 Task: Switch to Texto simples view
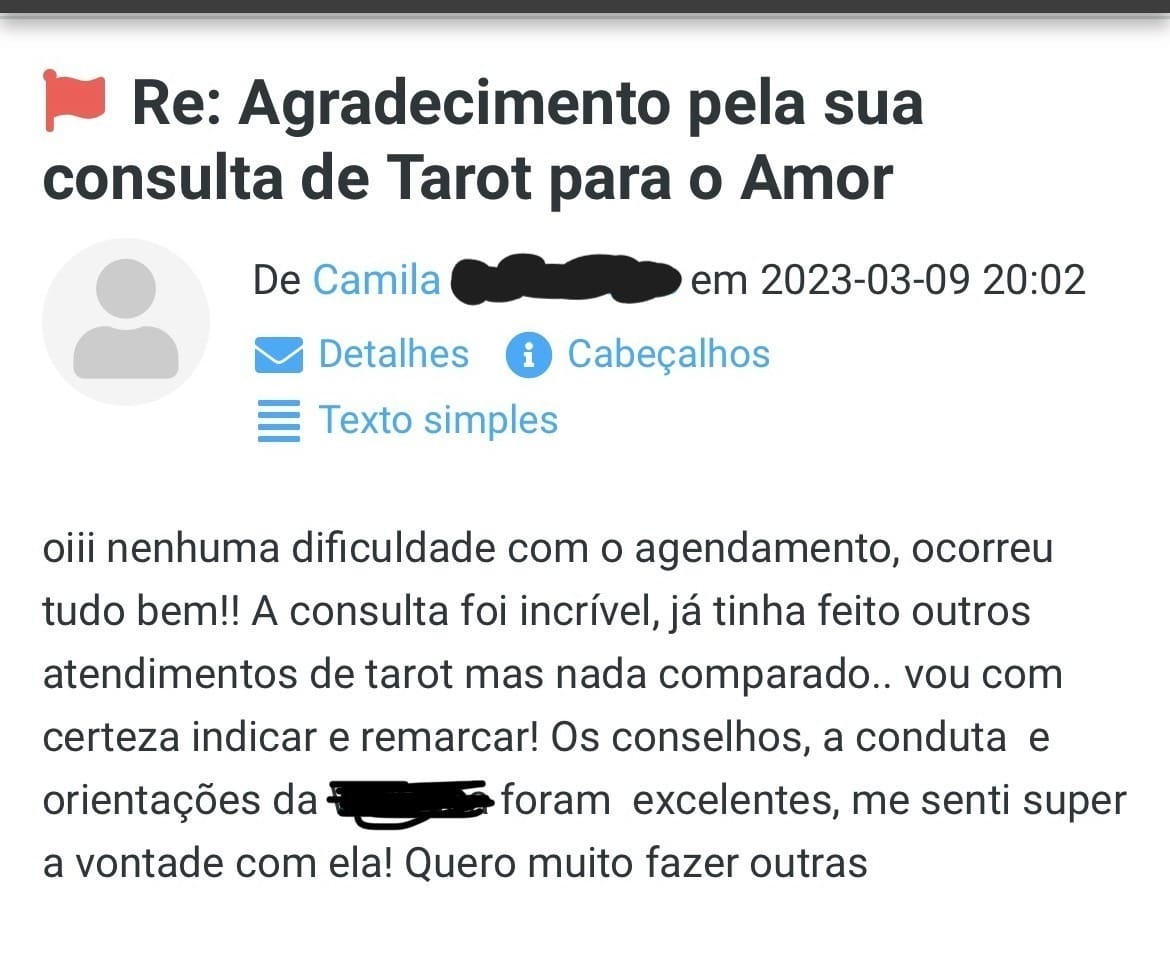pyautogui.click(x=437, y=420)
